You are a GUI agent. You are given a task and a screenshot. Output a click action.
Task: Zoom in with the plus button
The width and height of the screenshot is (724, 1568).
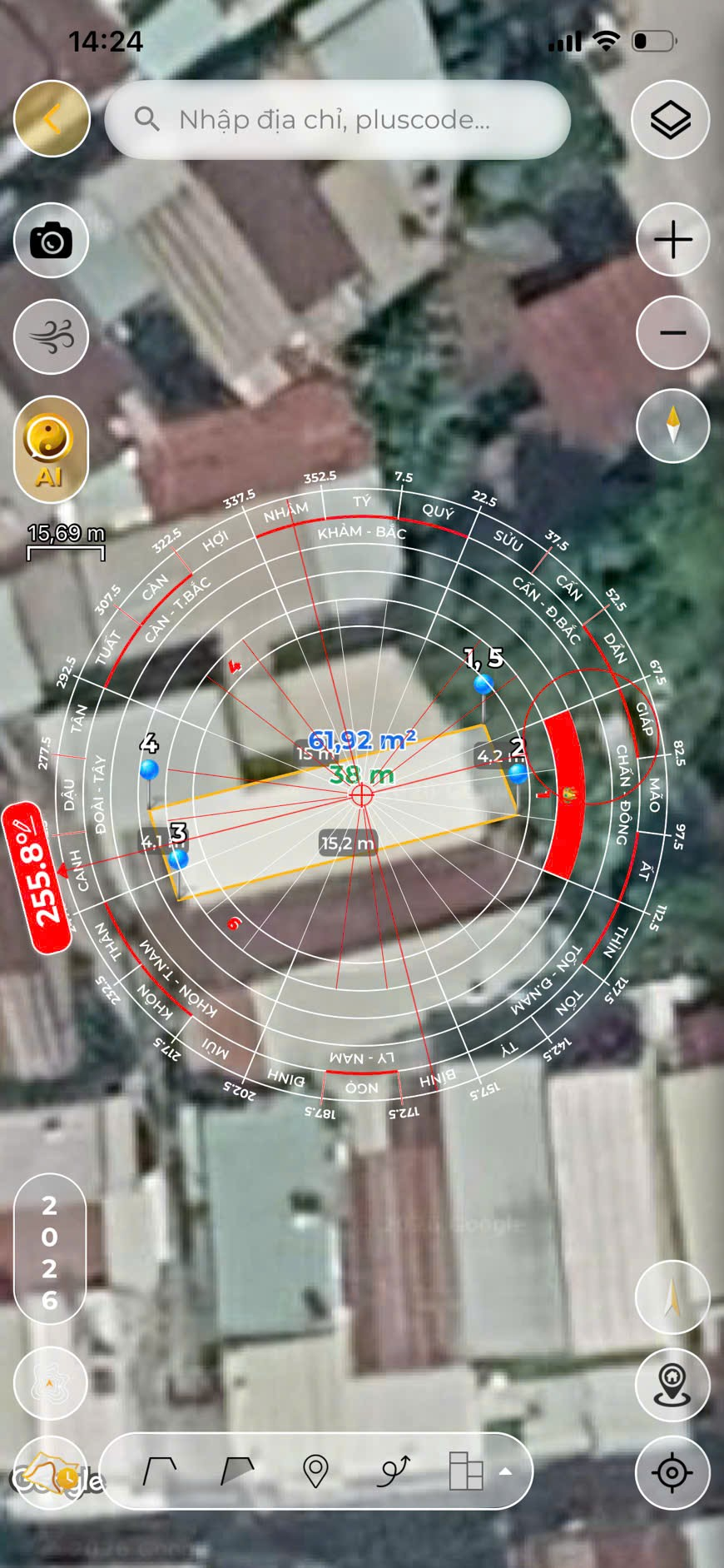pos(672,240)
